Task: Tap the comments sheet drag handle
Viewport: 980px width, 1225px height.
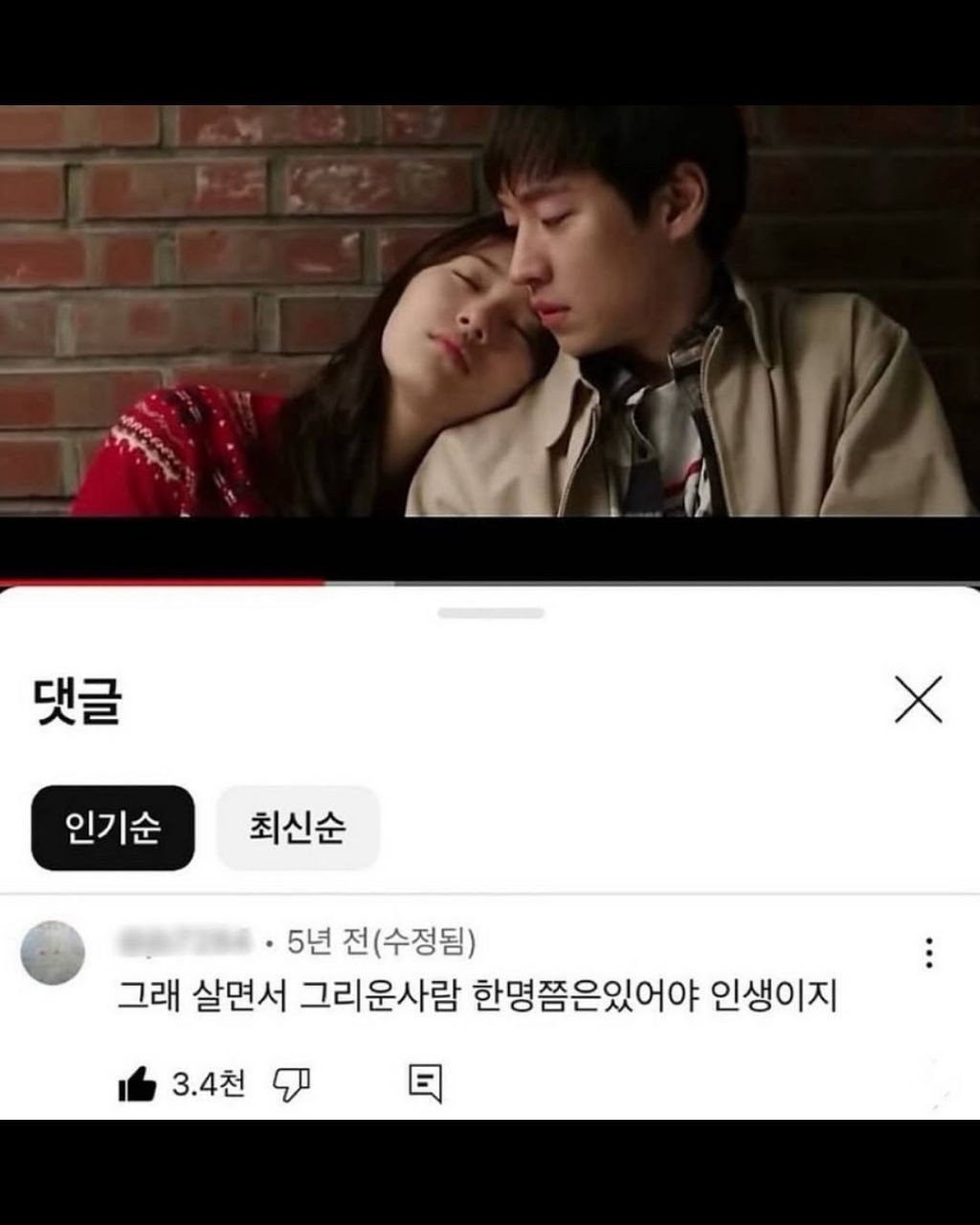Action: [x=491, y=612]
